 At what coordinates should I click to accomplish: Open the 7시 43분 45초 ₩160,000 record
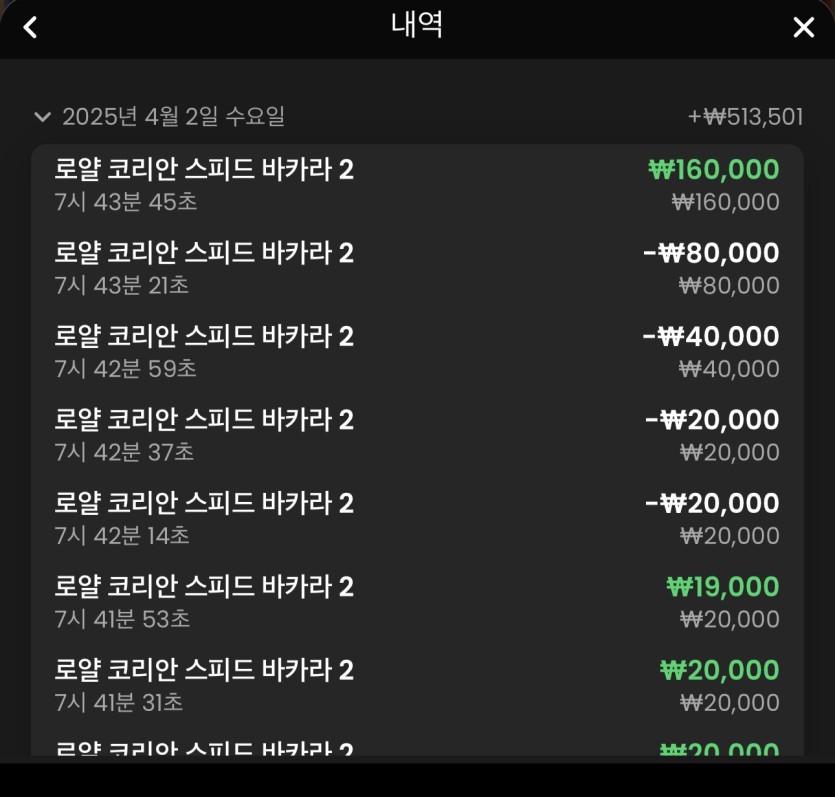coord(417,186)
